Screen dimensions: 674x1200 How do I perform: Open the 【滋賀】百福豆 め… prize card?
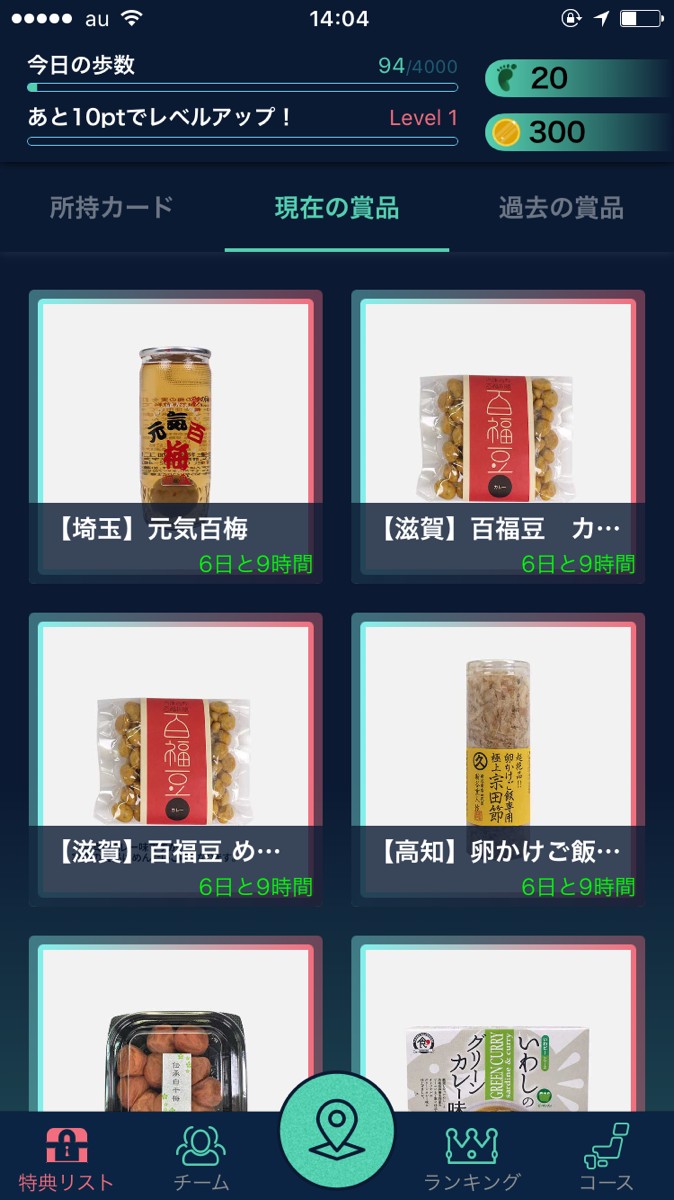coord(176,760)
